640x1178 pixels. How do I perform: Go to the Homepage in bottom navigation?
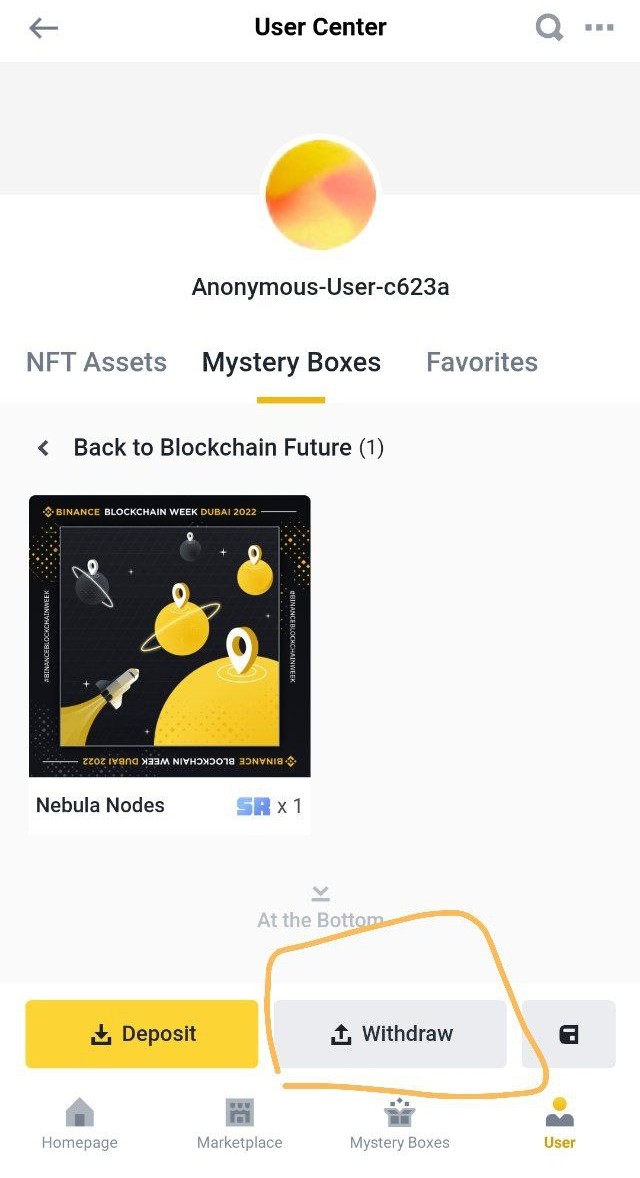(x=79, y=1124)
